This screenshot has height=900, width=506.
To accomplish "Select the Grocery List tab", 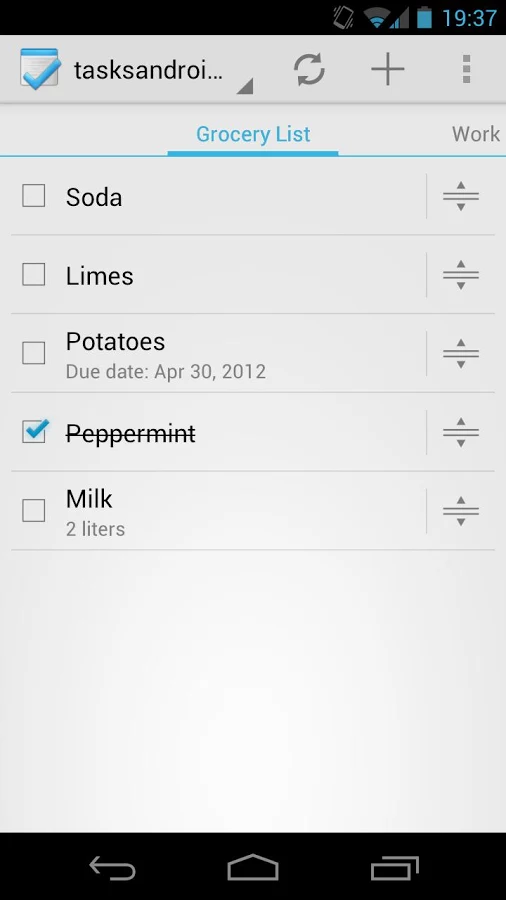I will point(253,134).
